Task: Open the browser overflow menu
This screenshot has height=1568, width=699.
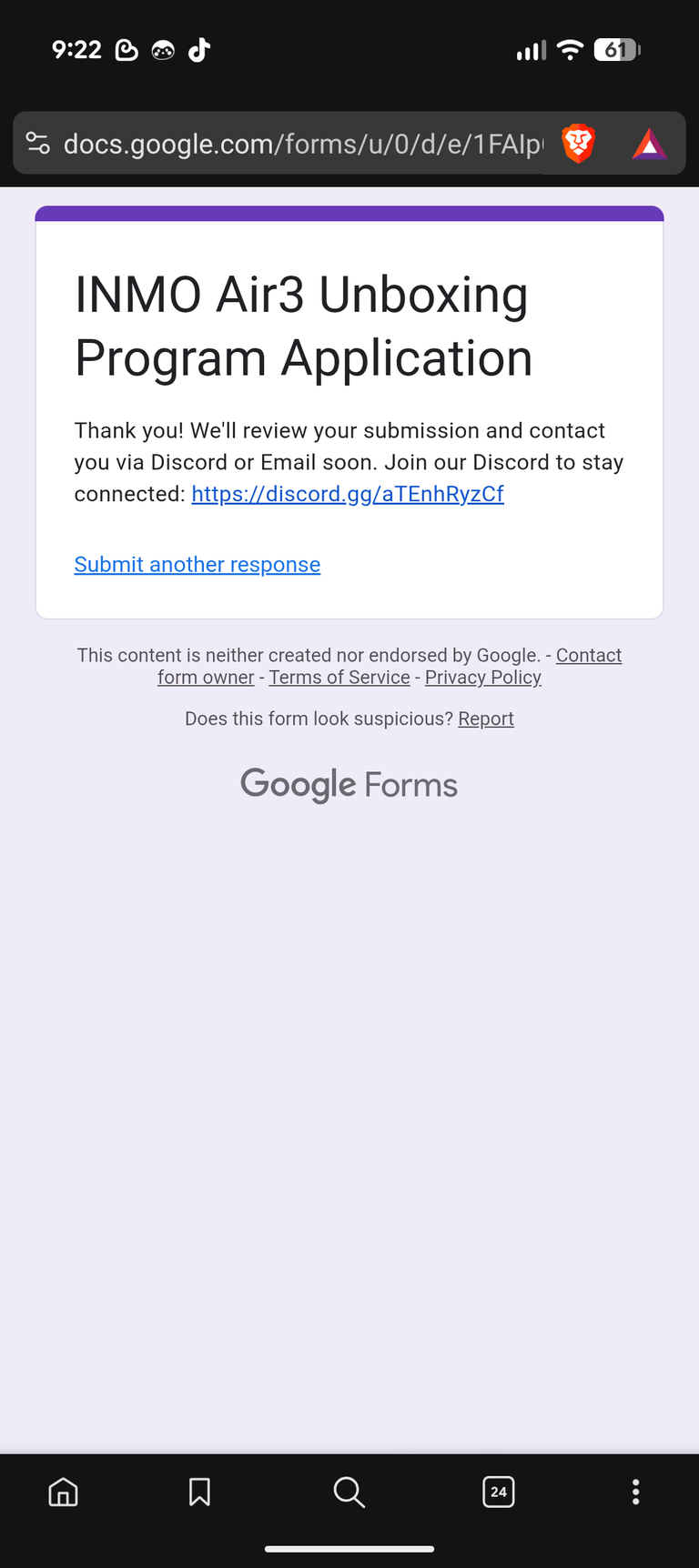Action: [635, 1493]
